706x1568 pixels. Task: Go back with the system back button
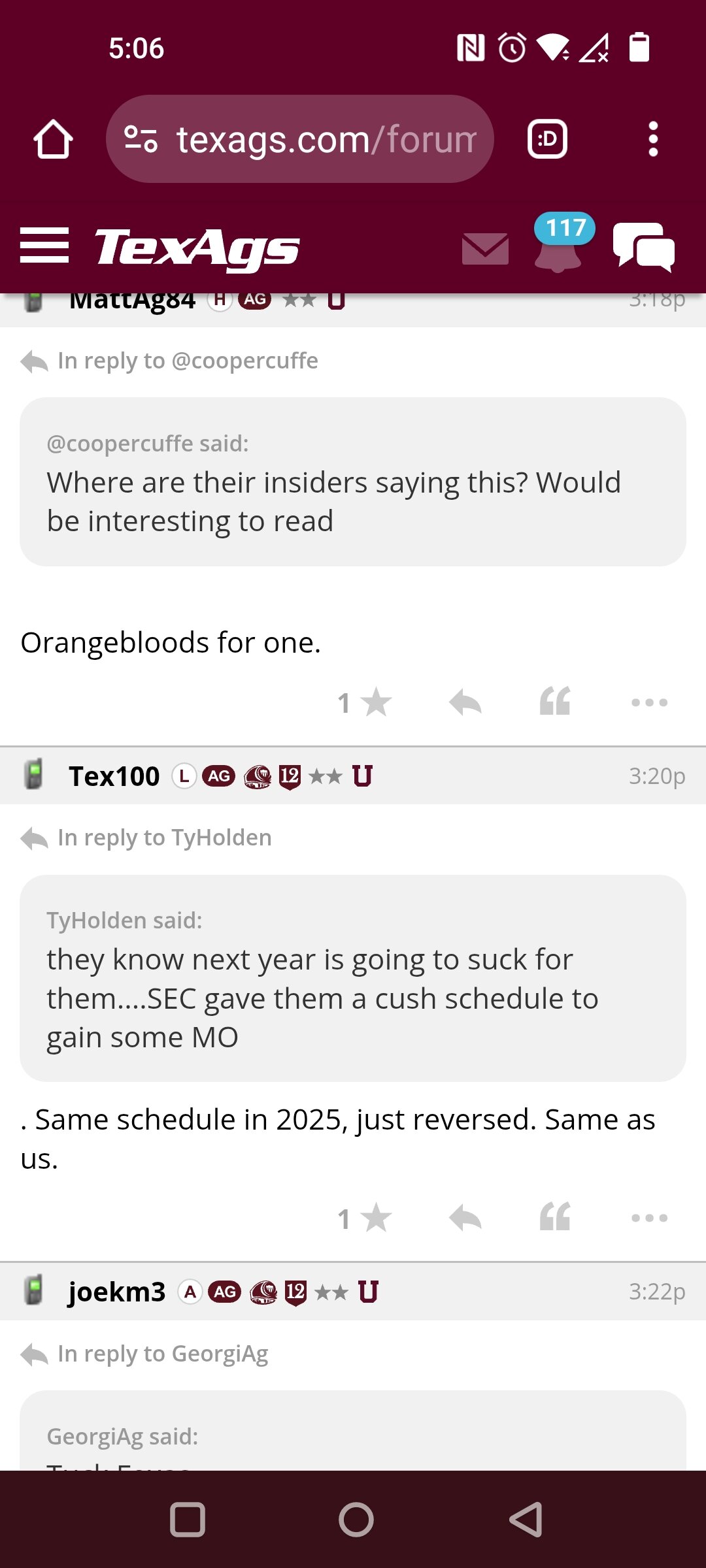(x=526, y=1520)
